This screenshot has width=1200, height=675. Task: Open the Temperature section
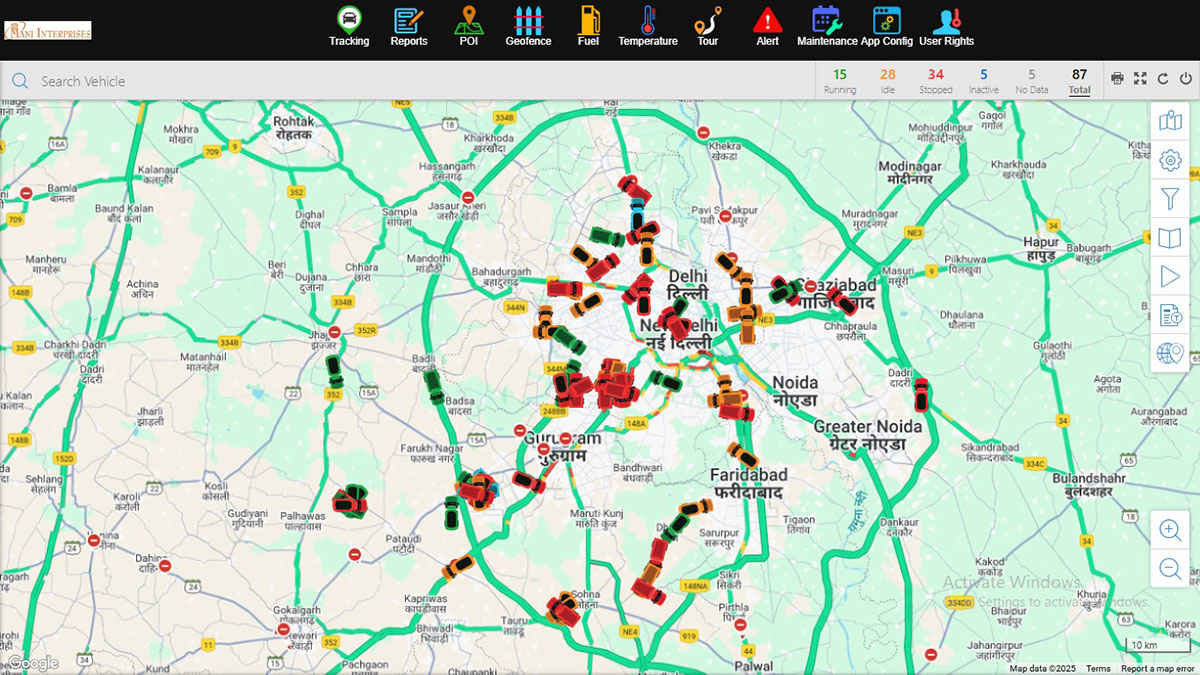(648, 26)
